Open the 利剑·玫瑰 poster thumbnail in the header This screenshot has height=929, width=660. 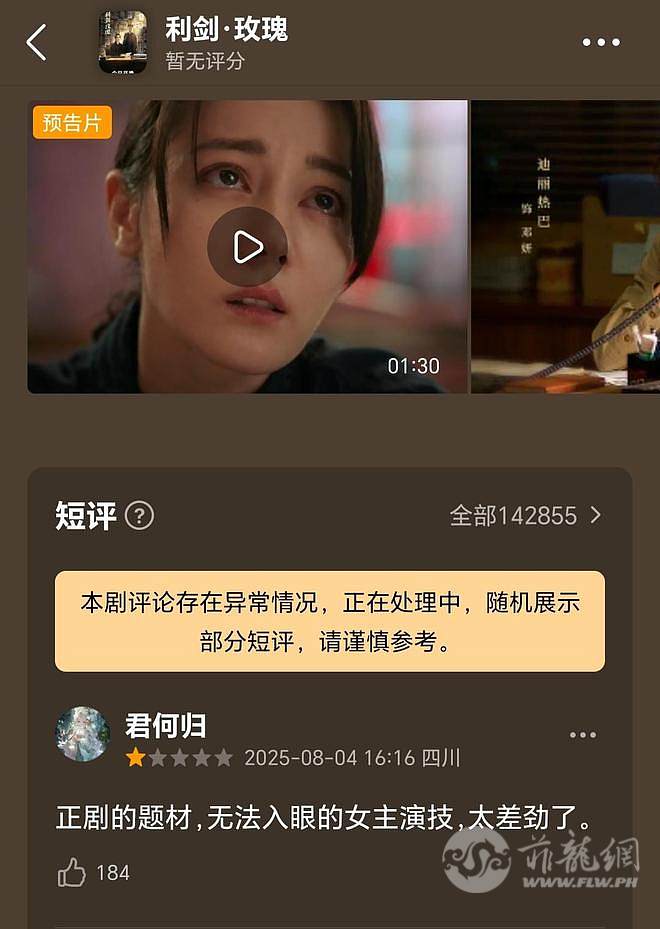(122, 43)
